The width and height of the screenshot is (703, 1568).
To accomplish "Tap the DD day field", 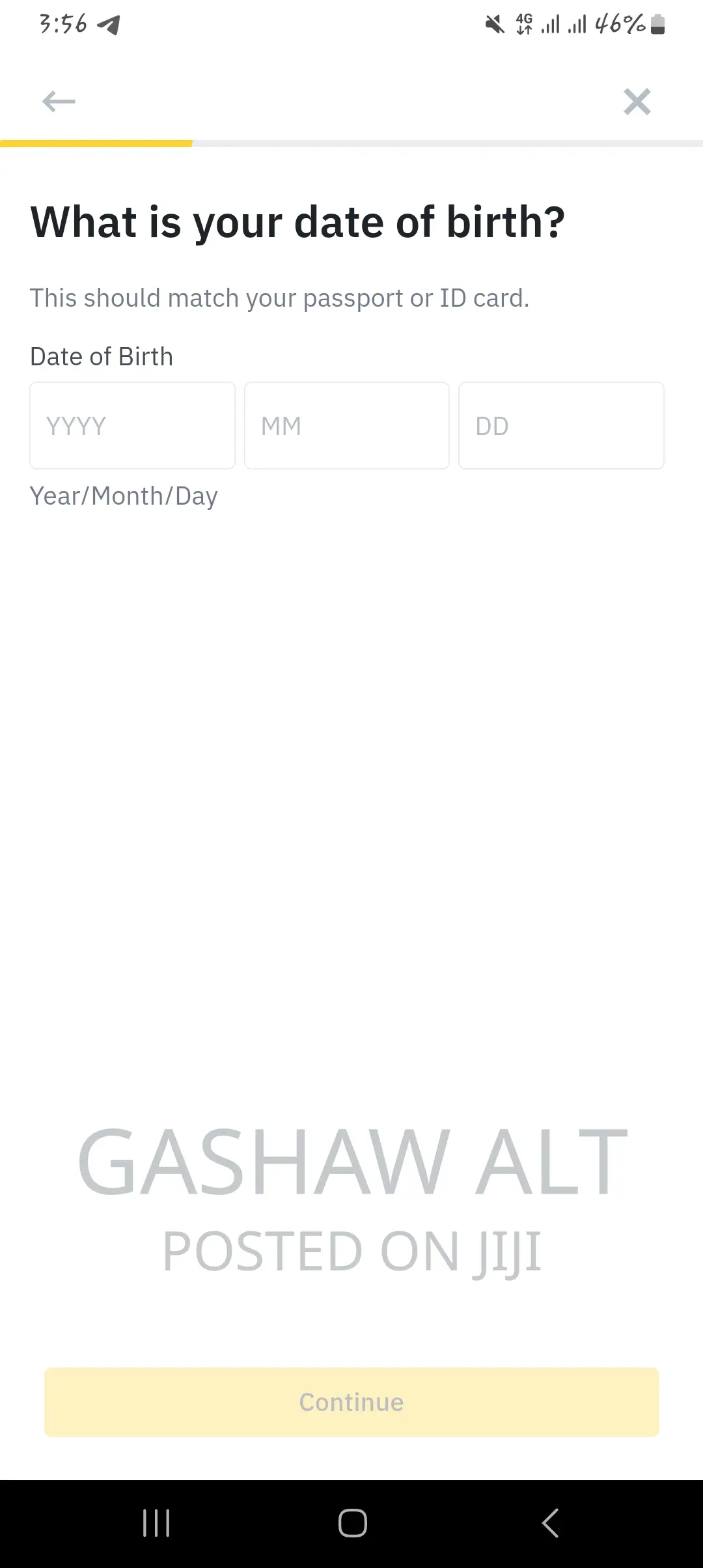I will point(561,425).
